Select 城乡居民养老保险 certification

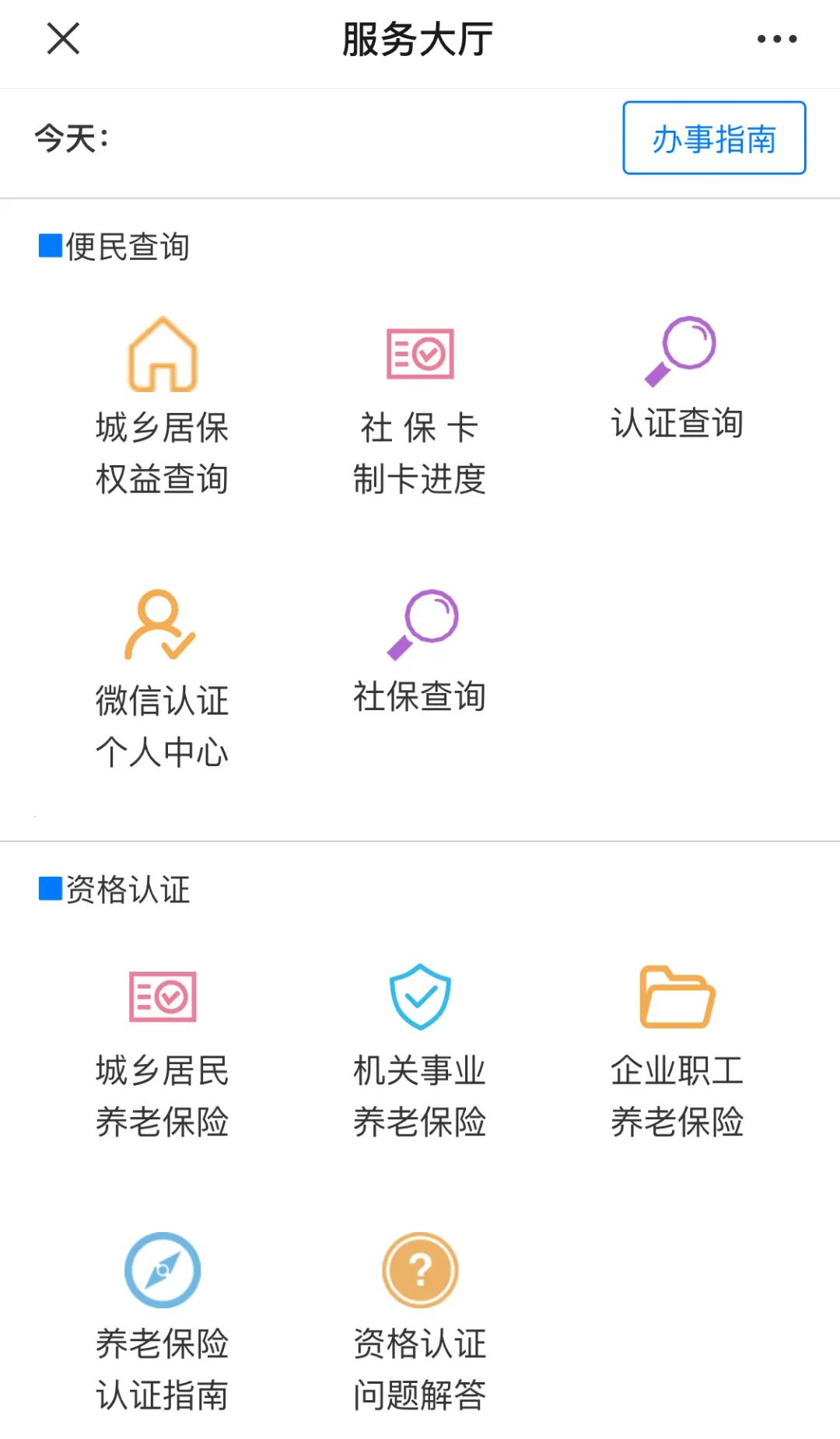point(162,1049)
